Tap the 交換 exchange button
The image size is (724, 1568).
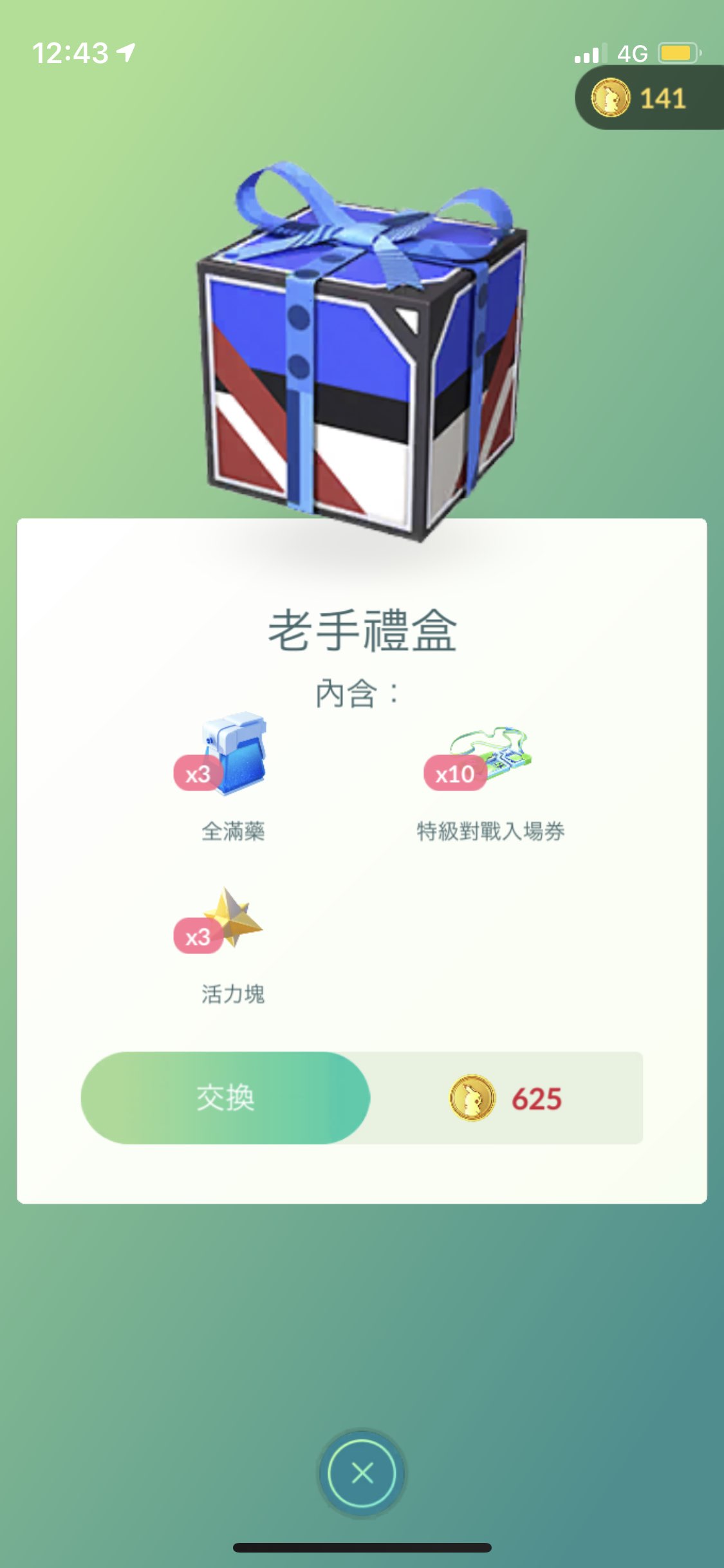[225, 1097]
